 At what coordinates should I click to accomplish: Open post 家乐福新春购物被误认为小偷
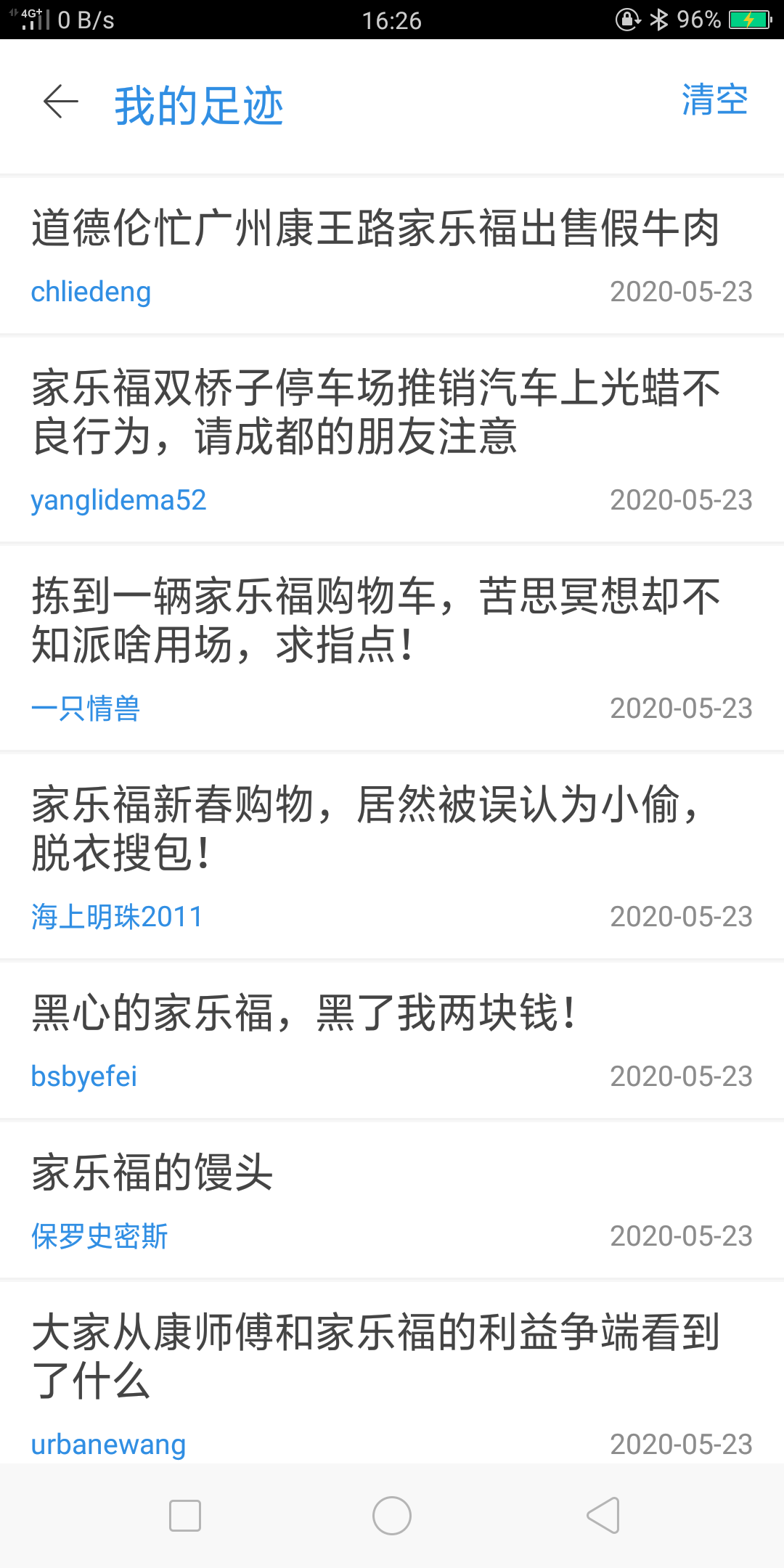pyautogui.click(x=367, y=828)
